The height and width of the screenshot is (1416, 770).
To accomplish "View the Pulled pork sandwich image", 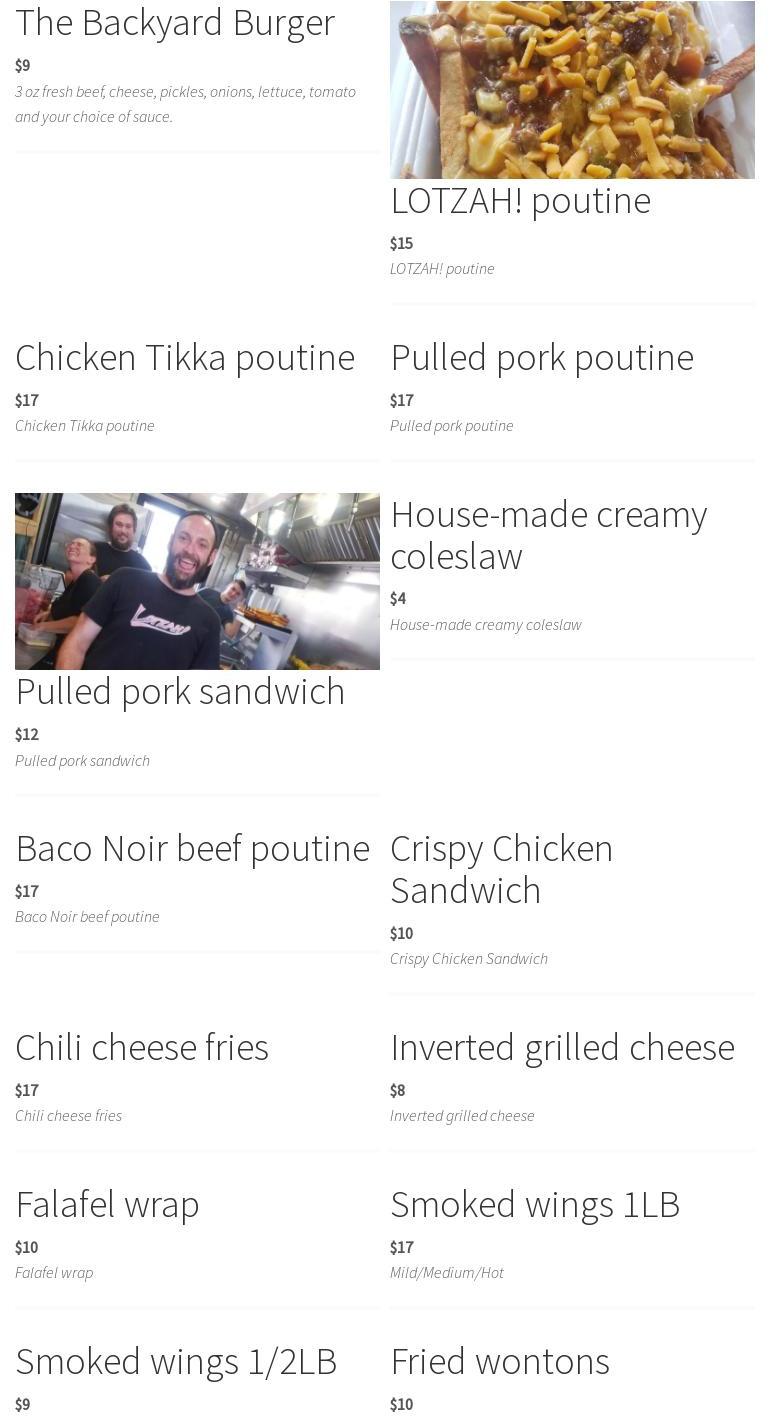I will click(197, 581).
